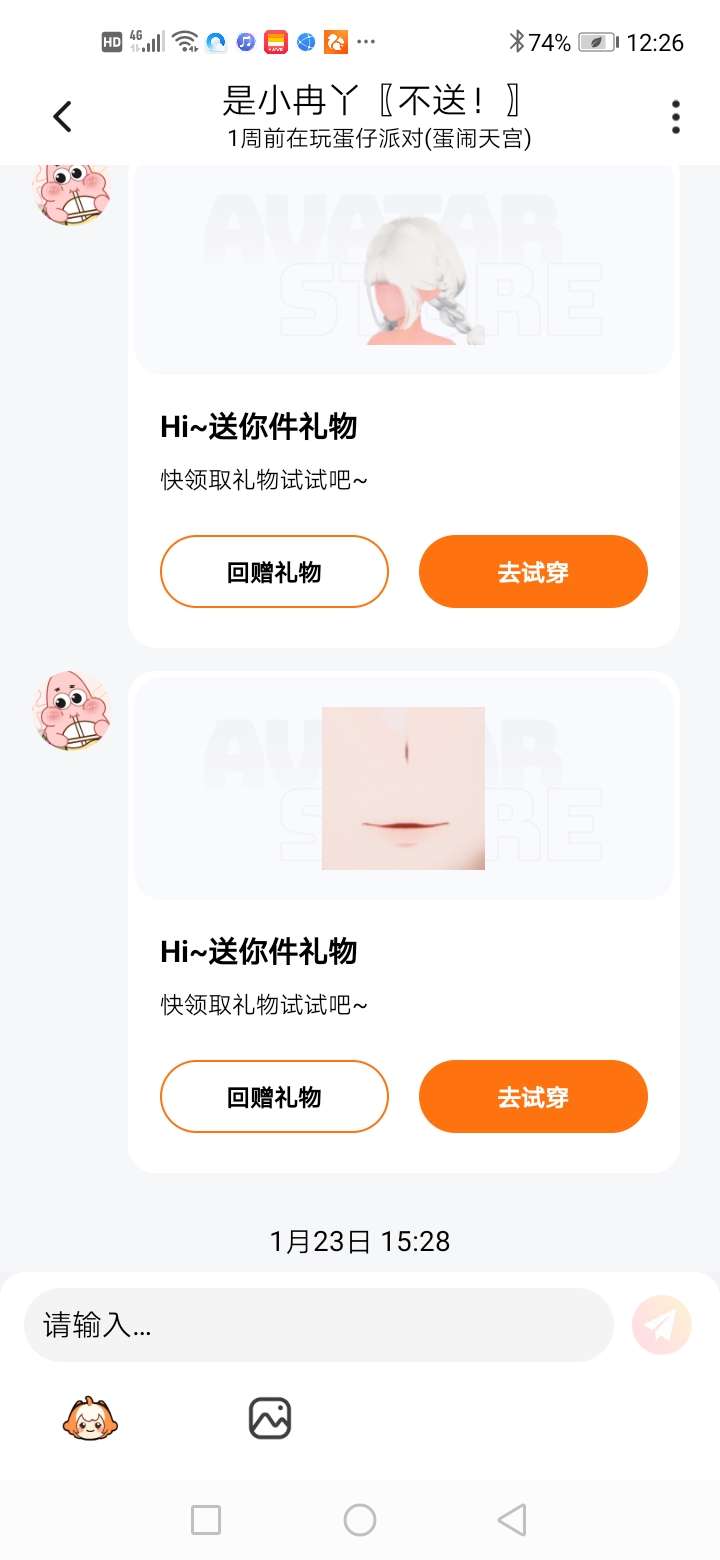Open the three-dot overflow menu
The width and height of the screenshot is (720, 1560).
(x=676, y=117)
